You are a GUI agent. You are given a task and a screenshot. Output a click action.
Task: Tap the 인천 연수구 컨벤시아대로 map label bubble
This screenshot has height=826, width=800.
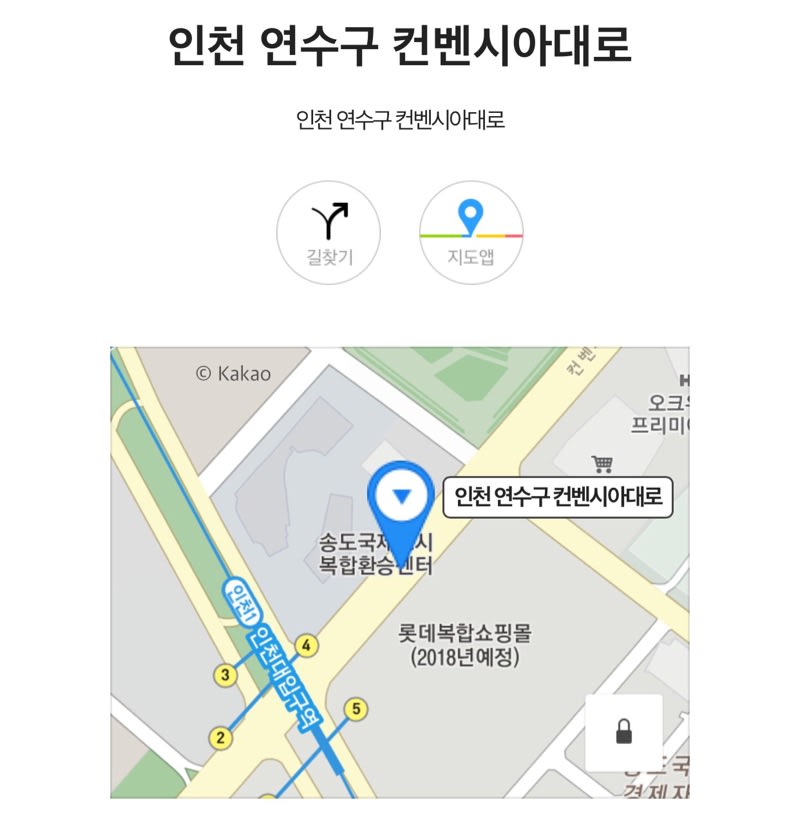(558, 497)
